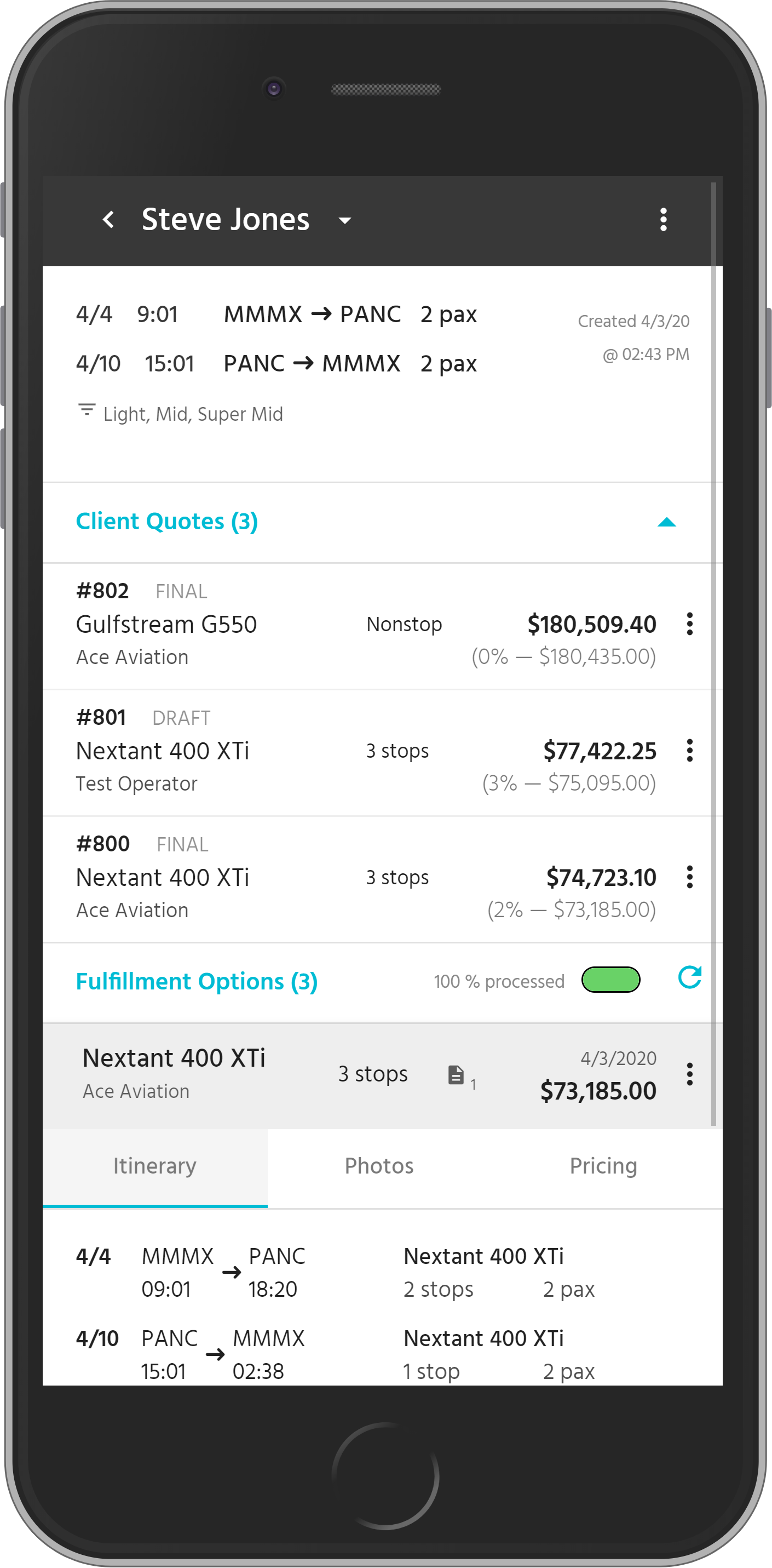Open options for quote #802

pyautogui.click(x=689, y=625)
